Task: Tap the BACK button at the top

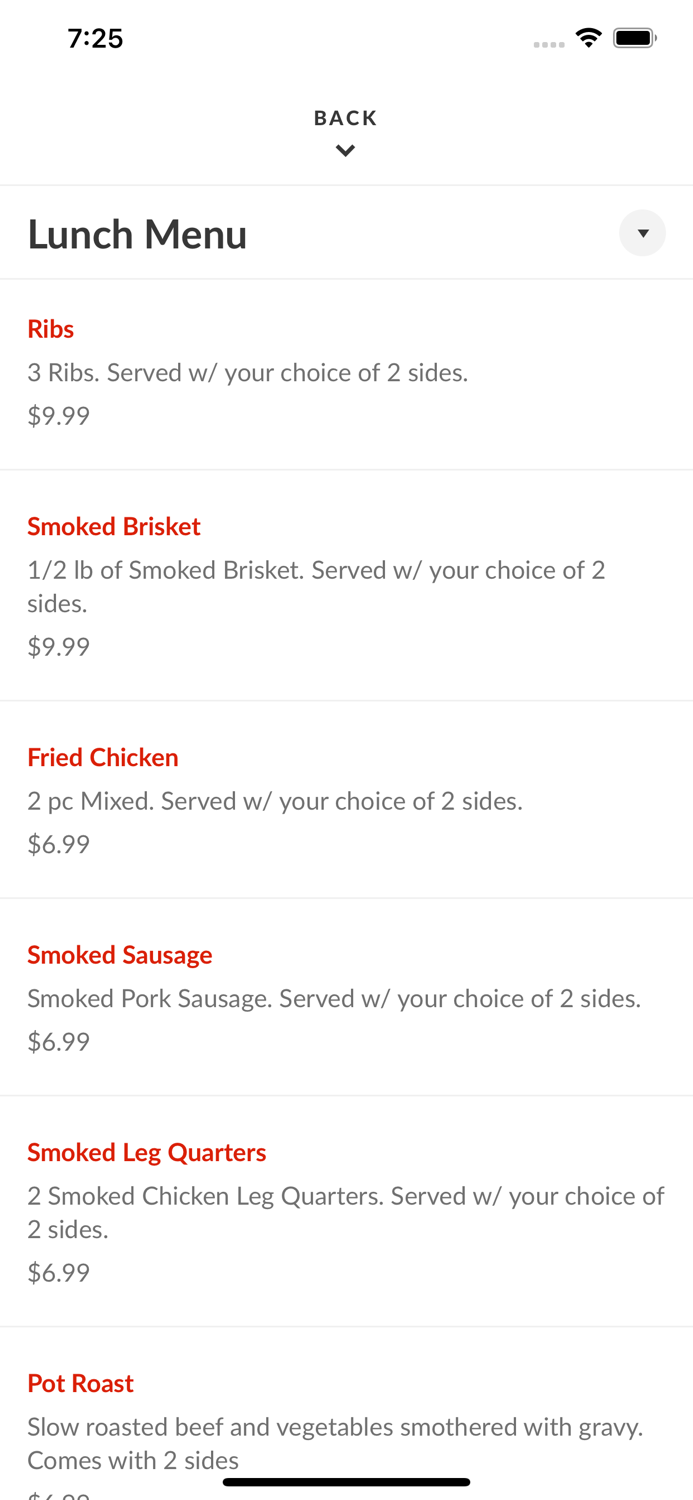Action: (x=345, y=131)
